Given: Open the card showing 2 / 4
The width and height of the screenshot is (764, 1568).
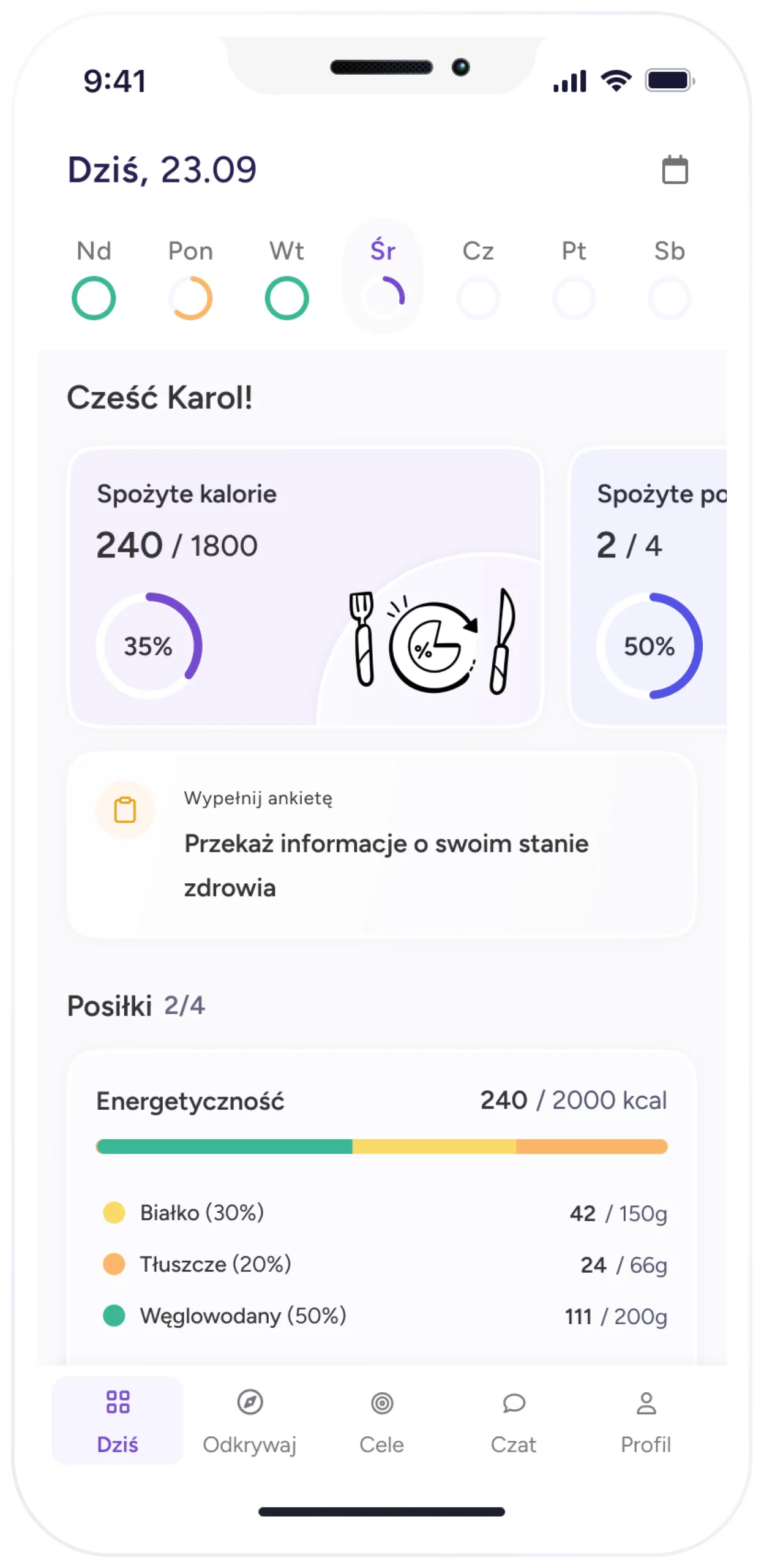Looking at the screenshot, I should coord(649,587).
